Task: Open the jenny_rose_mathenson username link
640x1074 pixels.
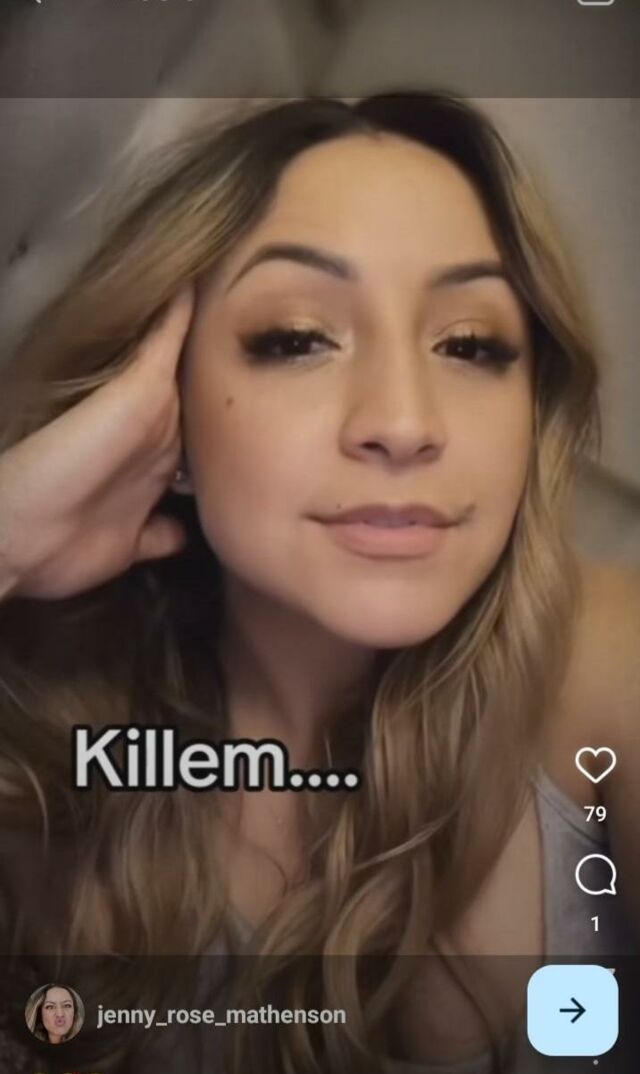Action: 221,1014
